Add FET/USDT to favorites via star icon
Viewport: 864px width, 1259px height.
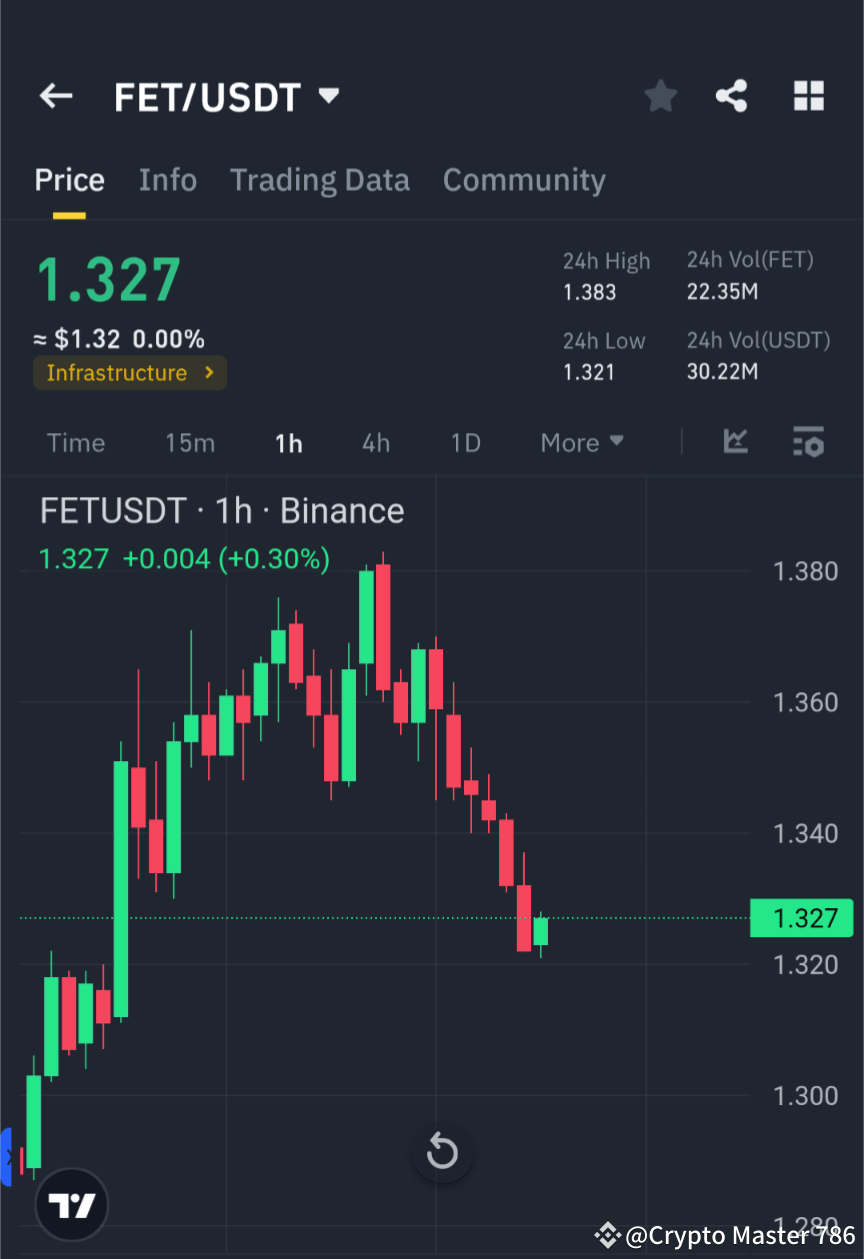tap(660, 96)
